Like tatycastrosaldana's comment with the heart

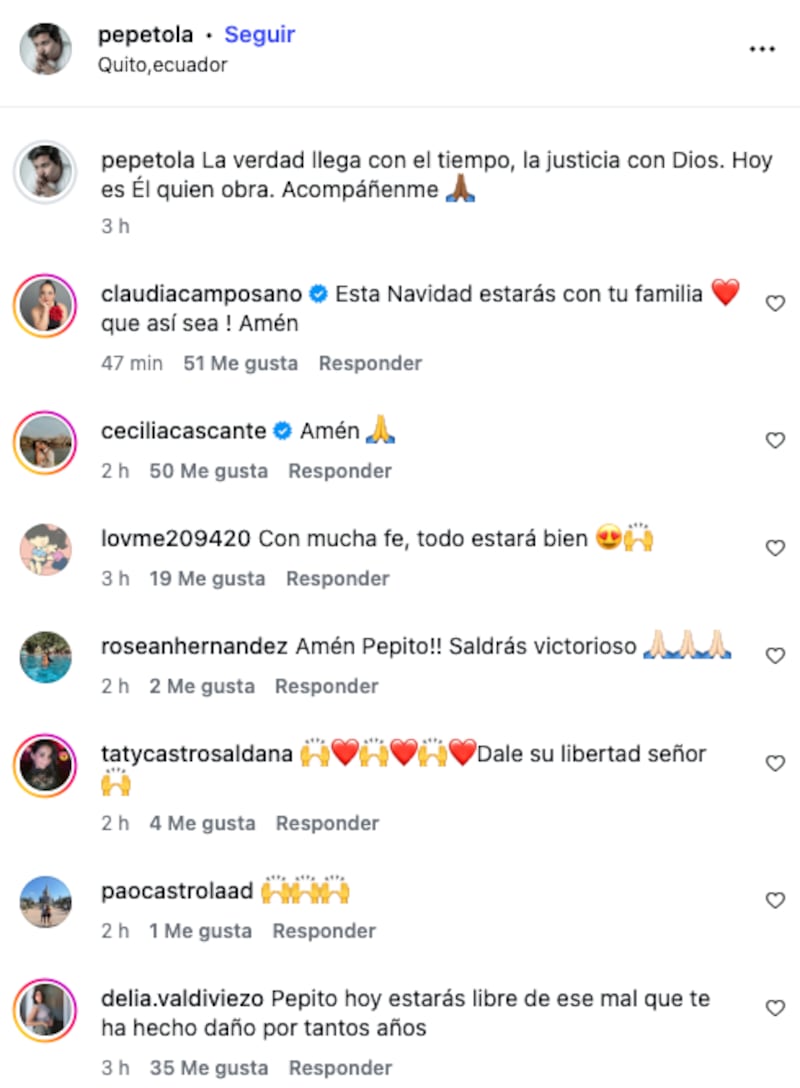click(x=775, y=763)
